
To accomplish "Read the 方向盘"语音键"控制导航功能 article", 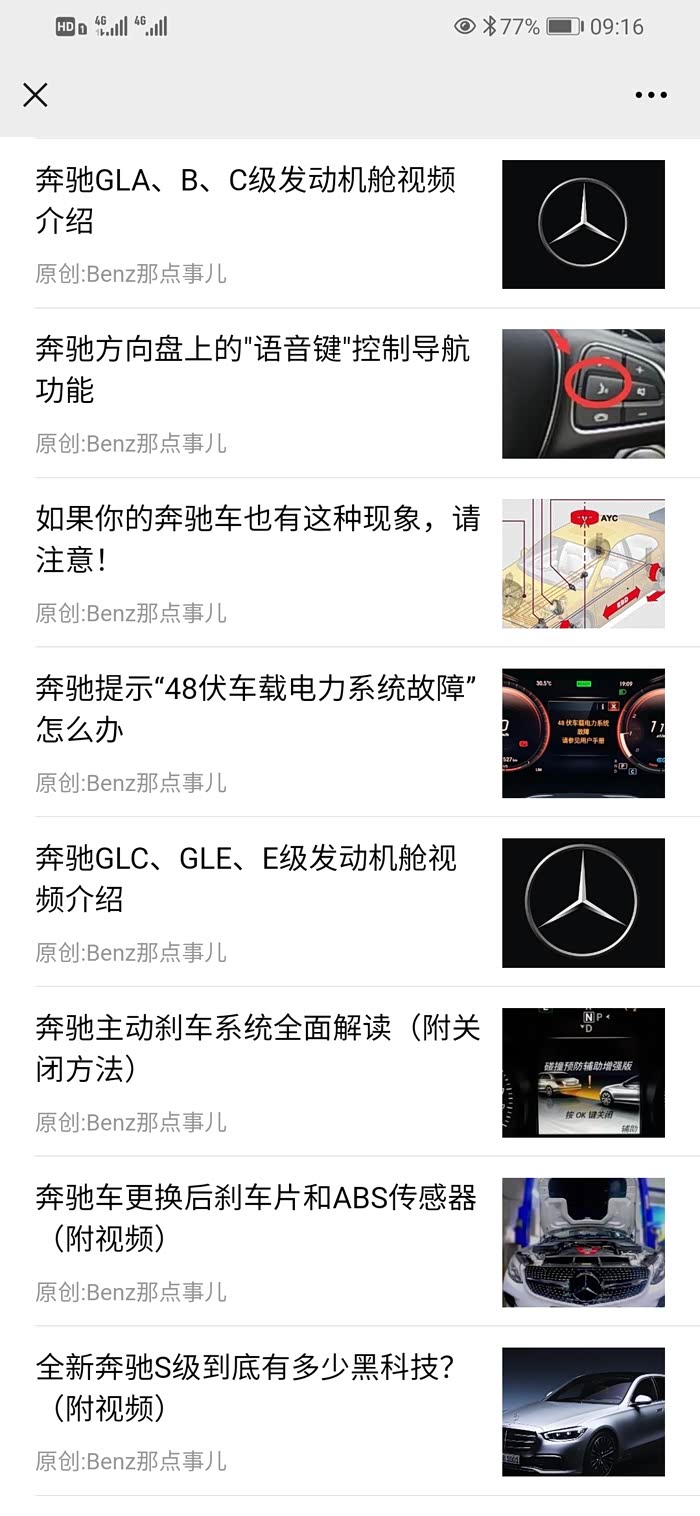I will tap(252, 369).
